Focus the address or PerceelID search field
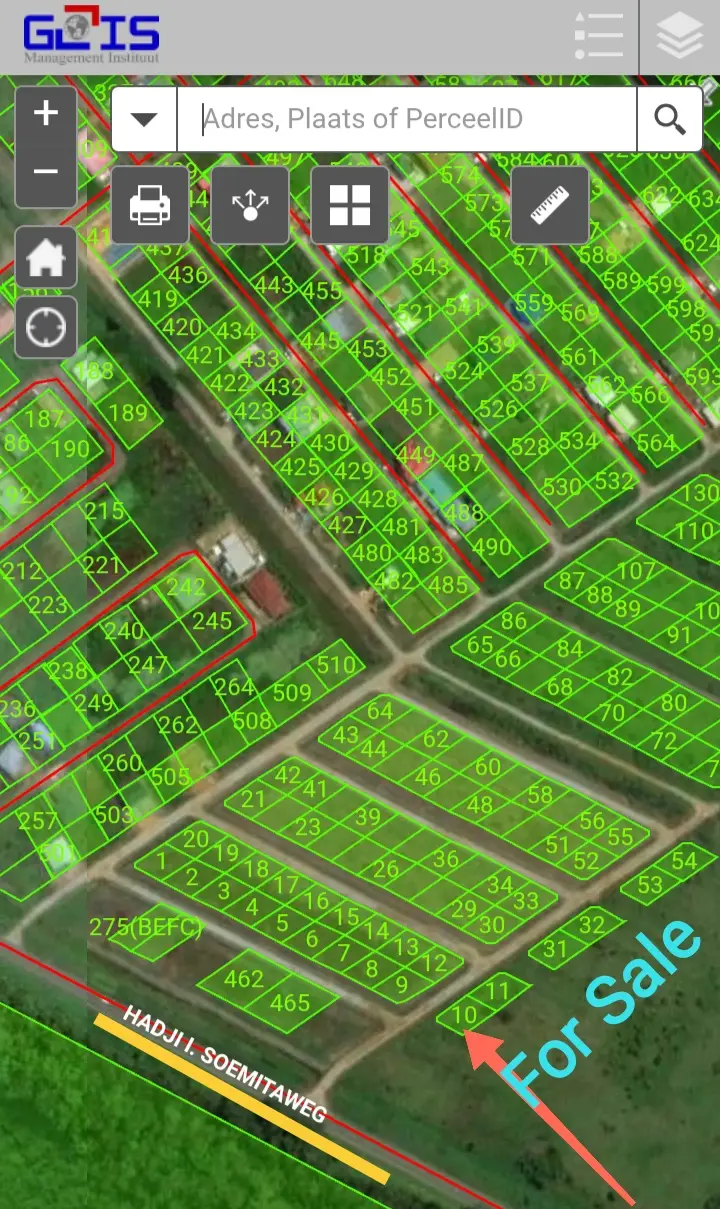This screenshot has height=1209, width=720. click(405, 120)
